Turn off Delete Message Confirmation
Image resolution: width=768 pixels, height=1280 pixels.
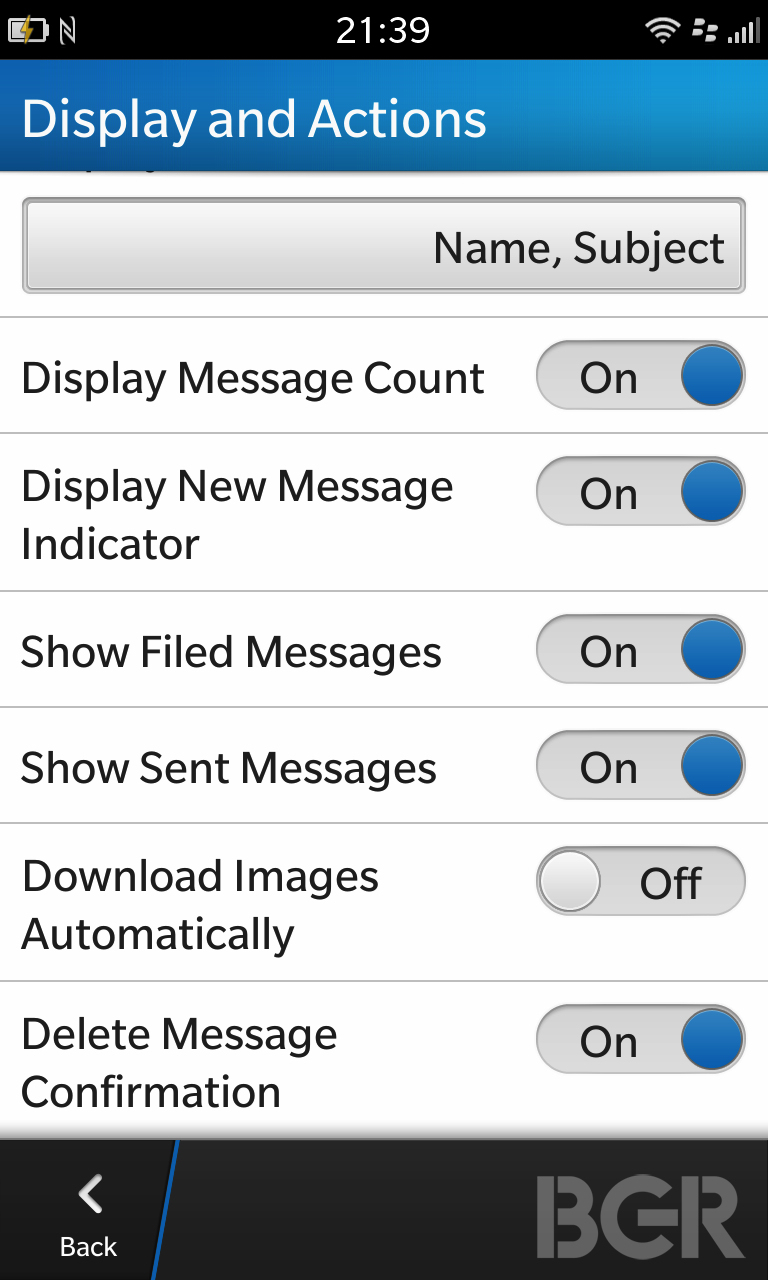641,1040
